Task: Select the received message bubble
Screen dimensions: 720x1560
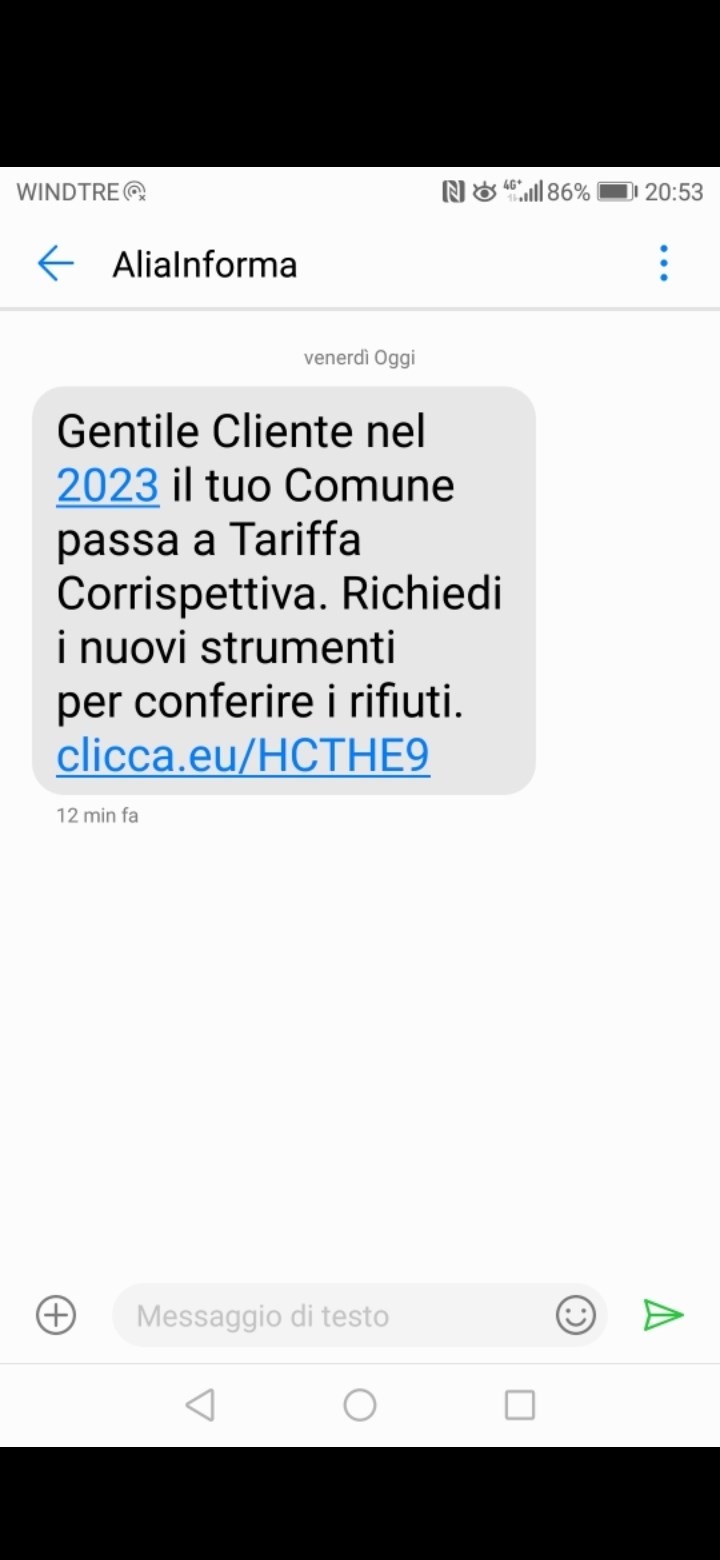Action: pos(283,590)
